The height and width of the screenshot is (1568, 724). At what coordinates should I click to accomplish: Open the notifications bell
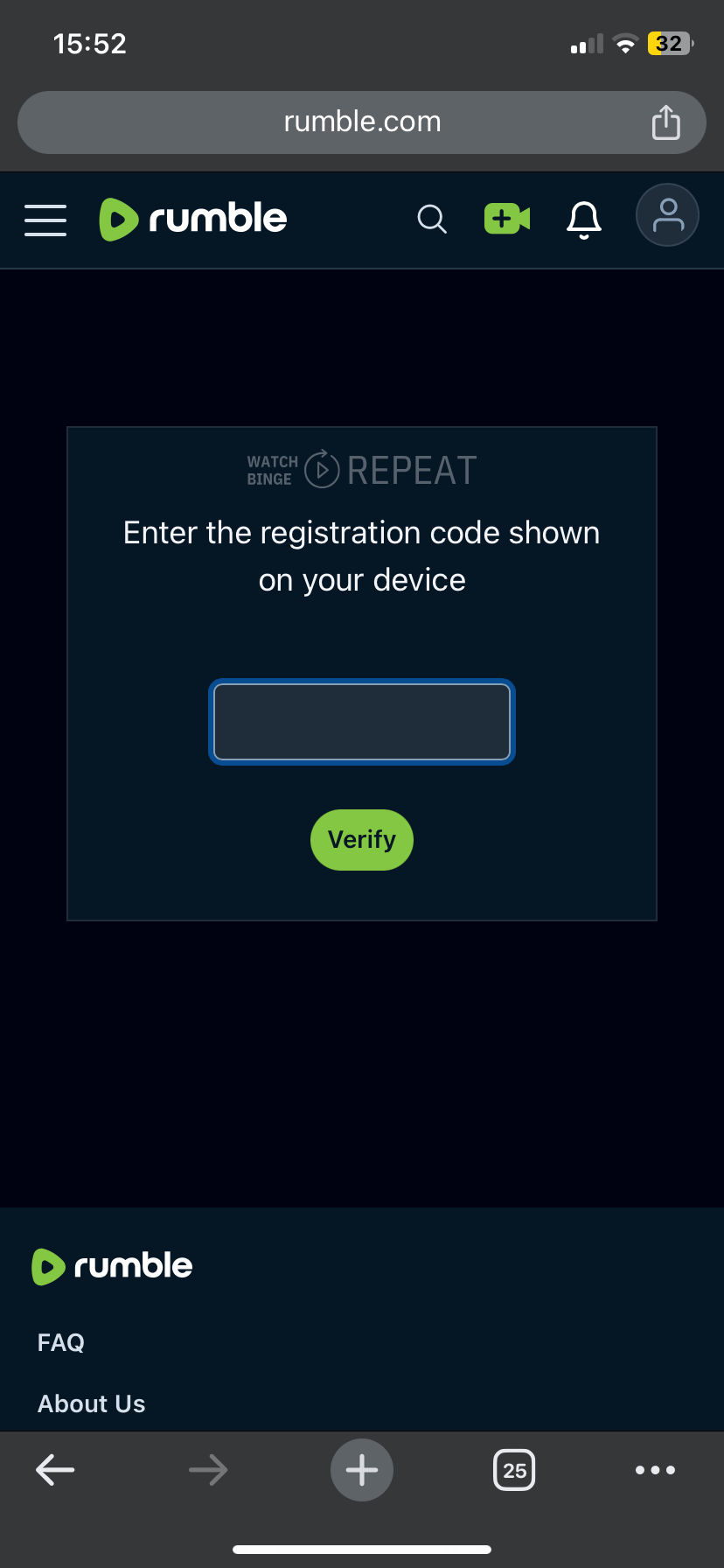point(584,219)
